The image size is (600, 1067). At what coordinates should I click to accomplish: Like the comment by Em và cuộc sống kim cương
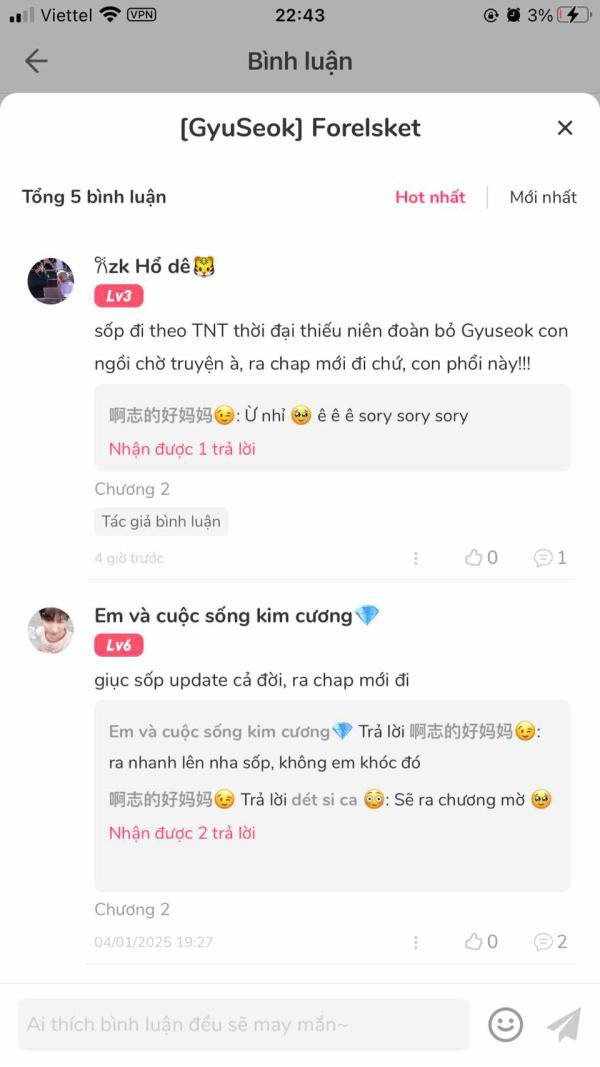pyautogui.click(x=481, y=942)
